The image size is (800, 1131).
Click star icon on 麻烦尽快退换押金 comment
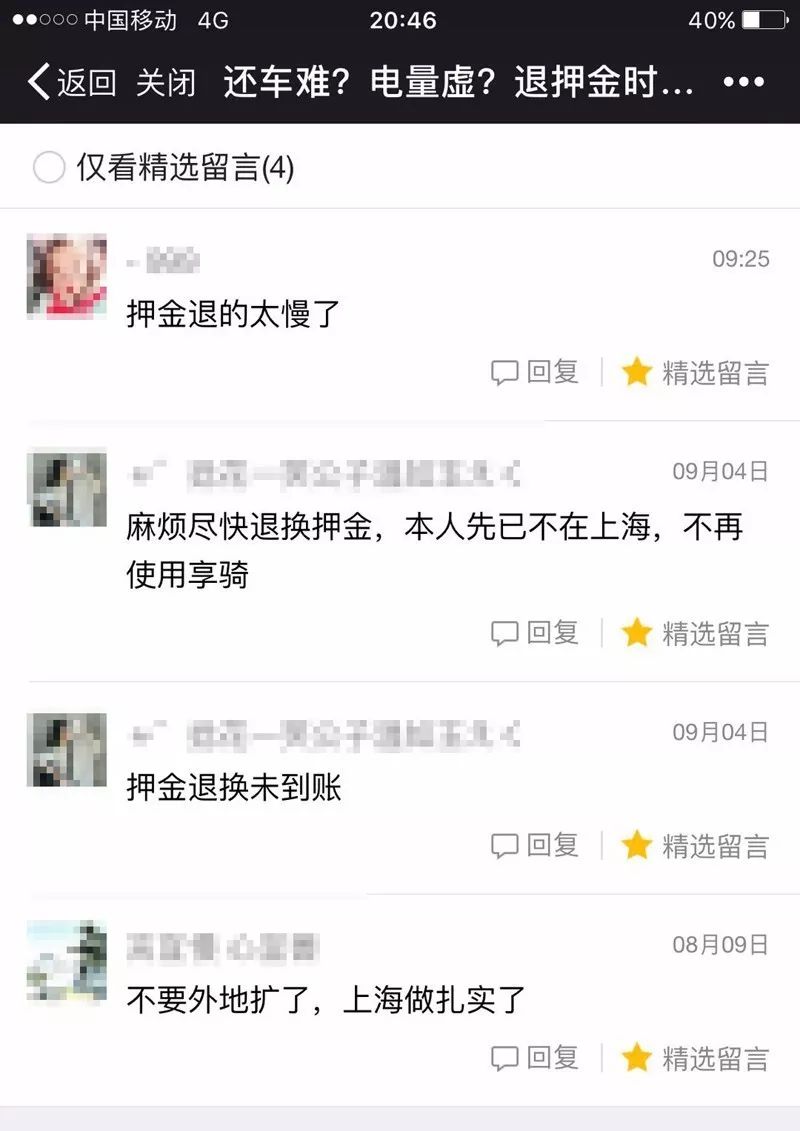tap(636, 632)
